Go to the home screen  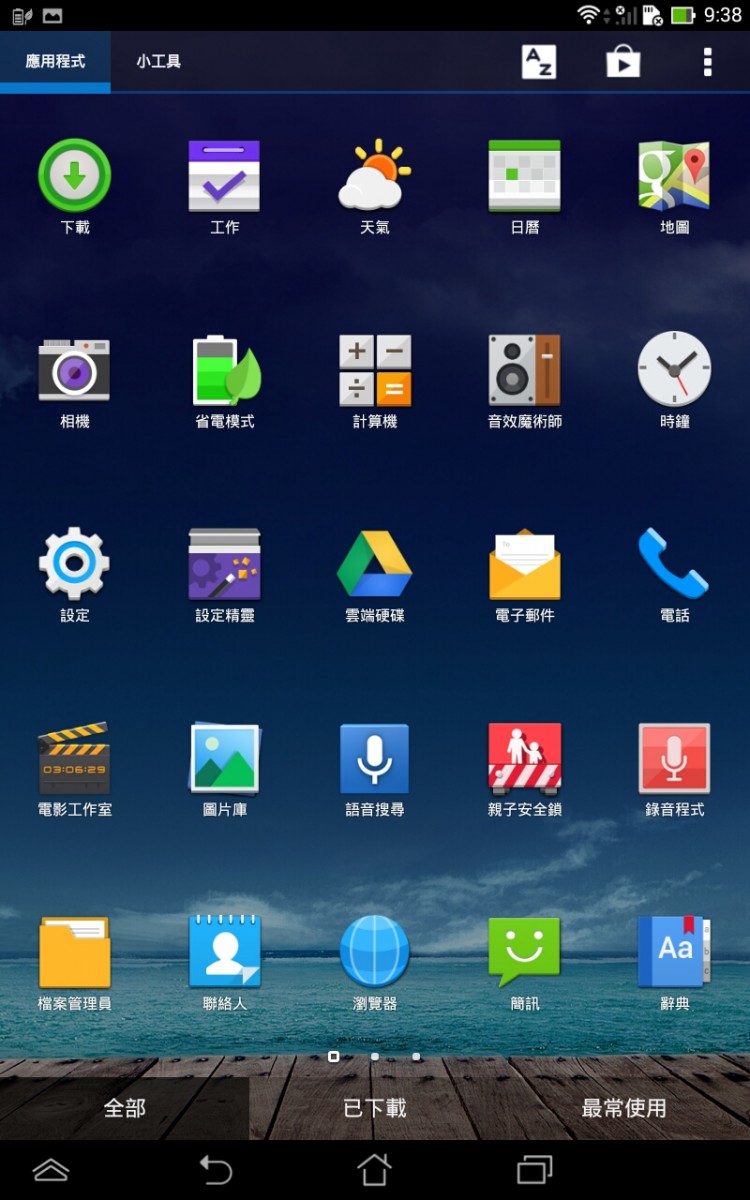374,1169
